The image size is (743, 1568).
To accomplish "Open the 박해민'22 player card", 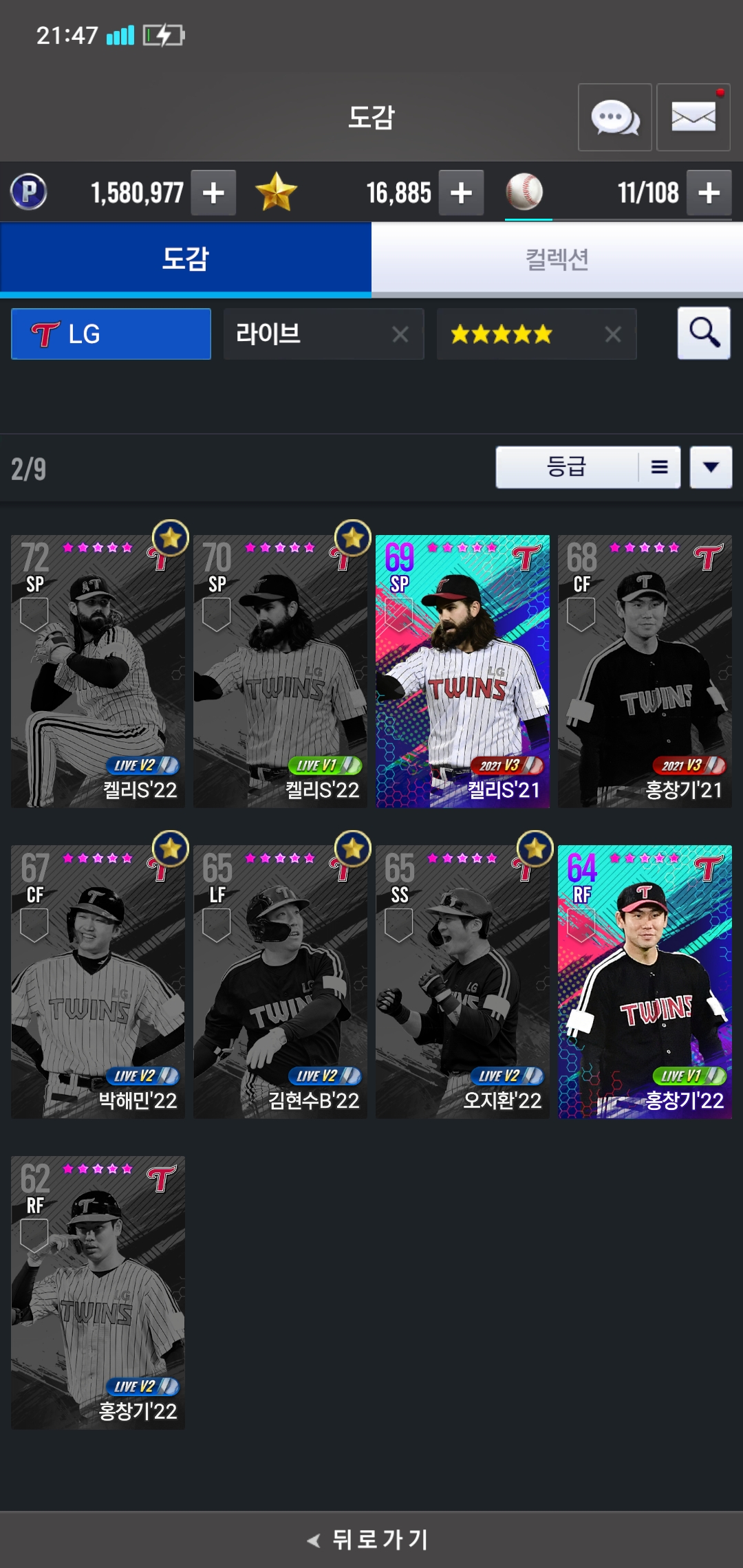I will click(98, 982).
